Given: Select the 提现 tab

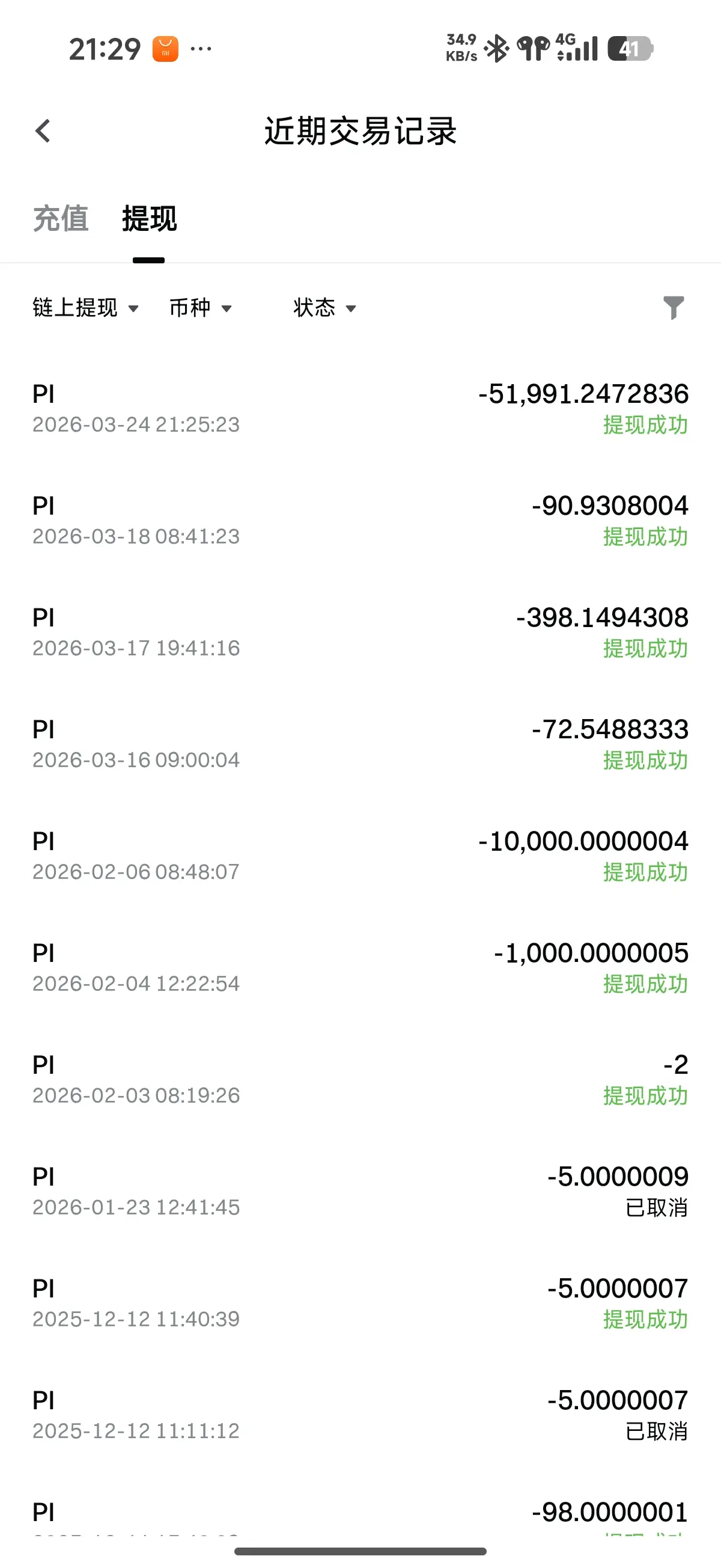Looking at the screenshot, I should [x=149, y=218].
